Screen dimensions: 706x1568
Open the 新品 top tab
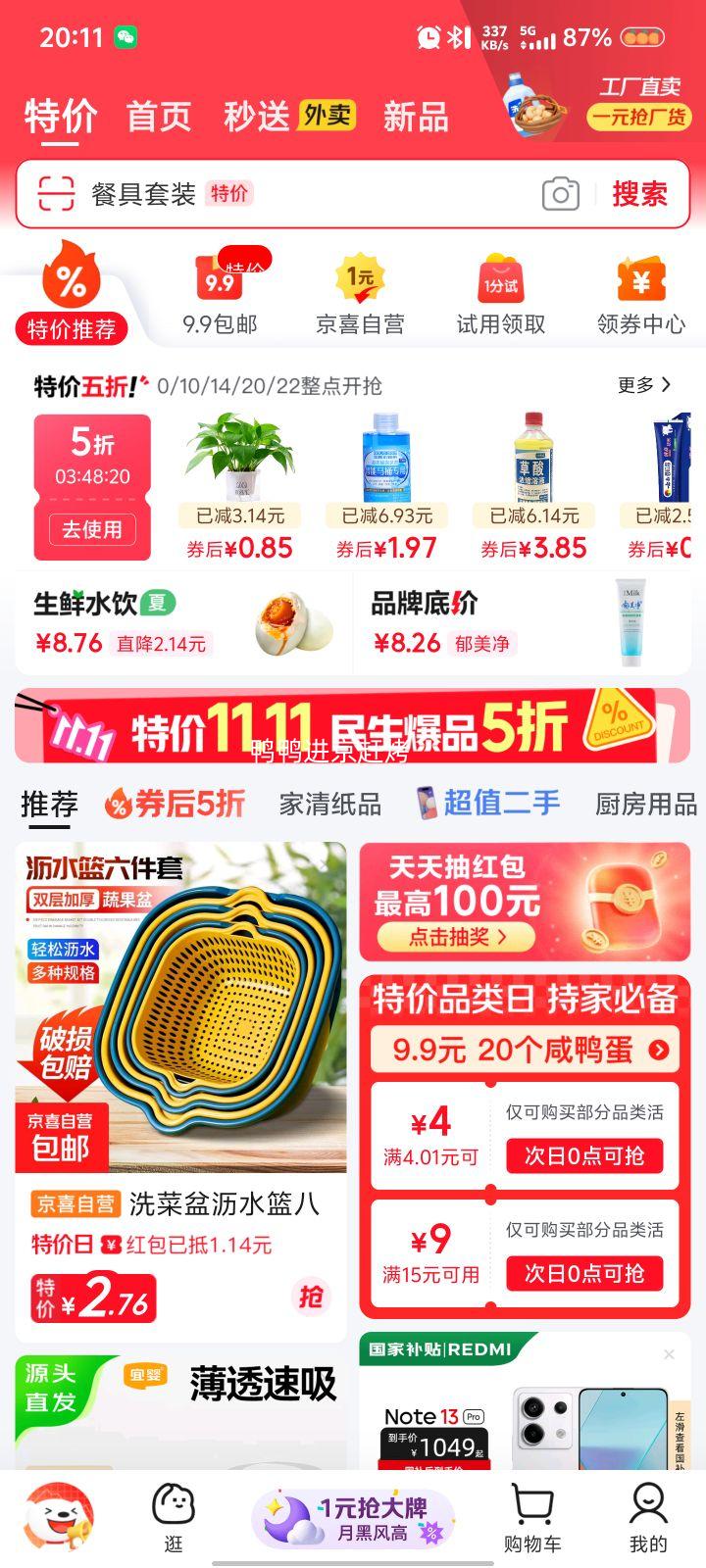tap(416, 117)
